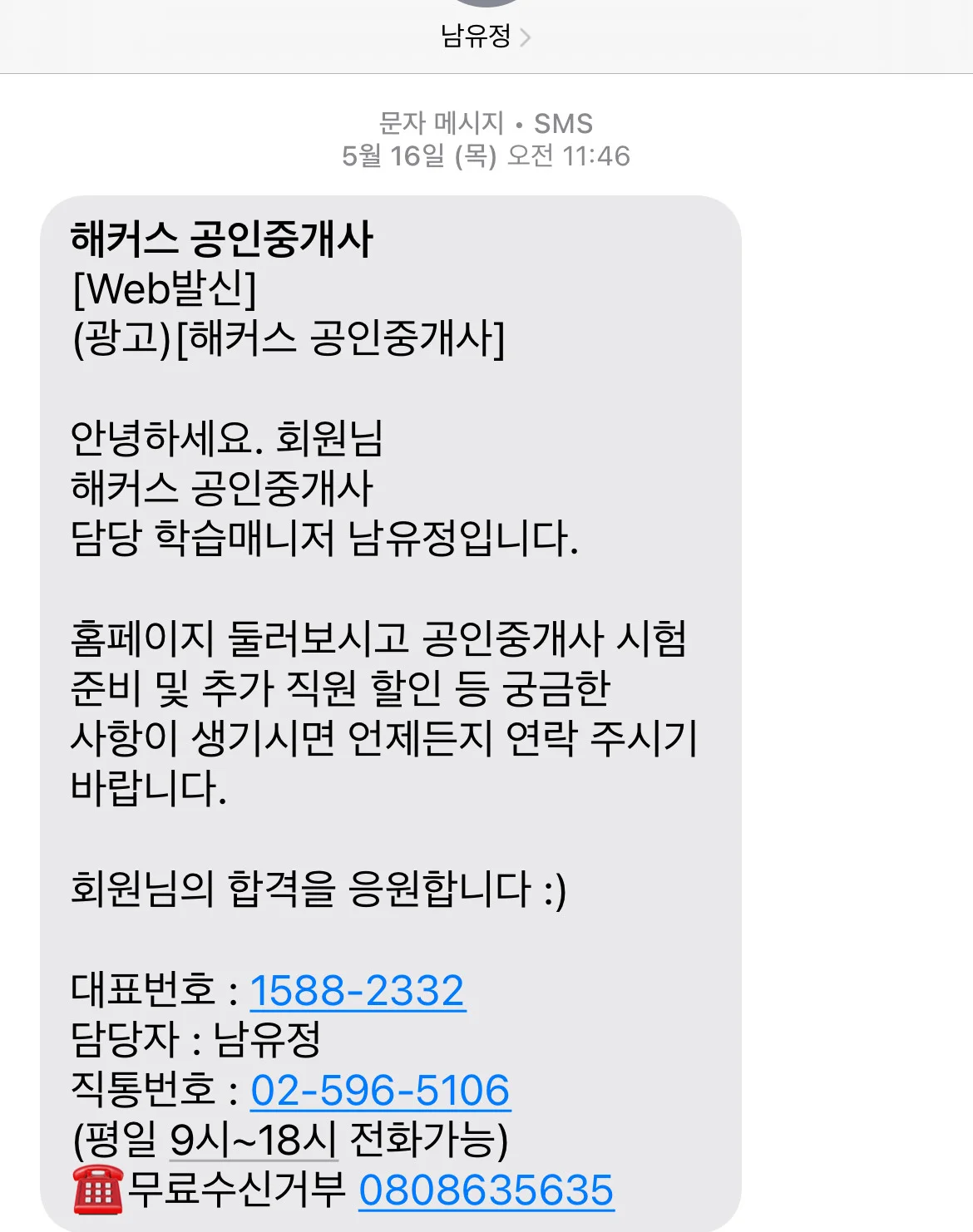Screen dimensions: 973x1232
Task: Call the main number 1588-2332
Action: coord(357,991)
